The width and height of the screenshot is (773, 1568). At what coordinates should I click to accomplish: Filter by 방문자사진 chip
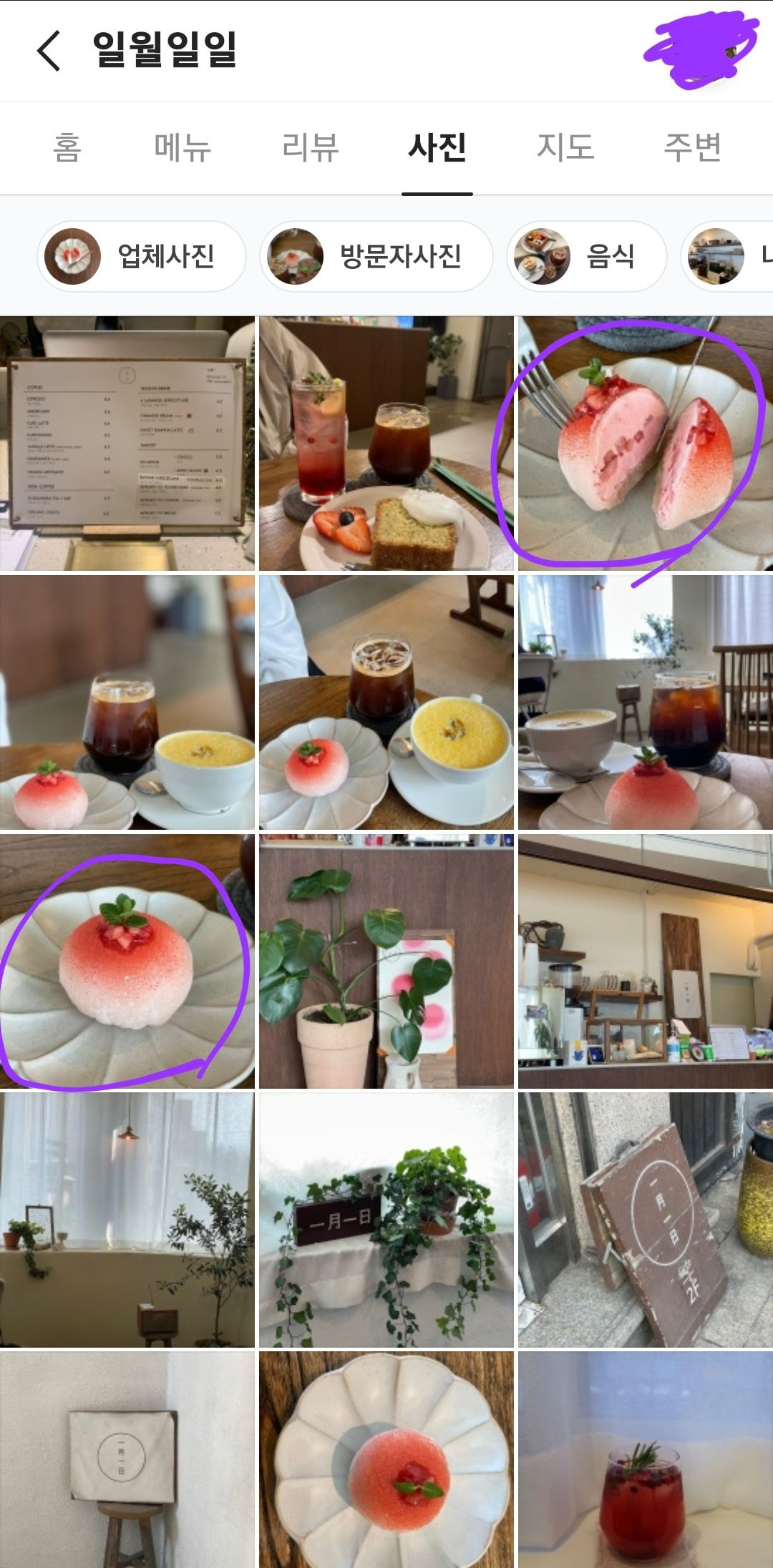[376, 256]
